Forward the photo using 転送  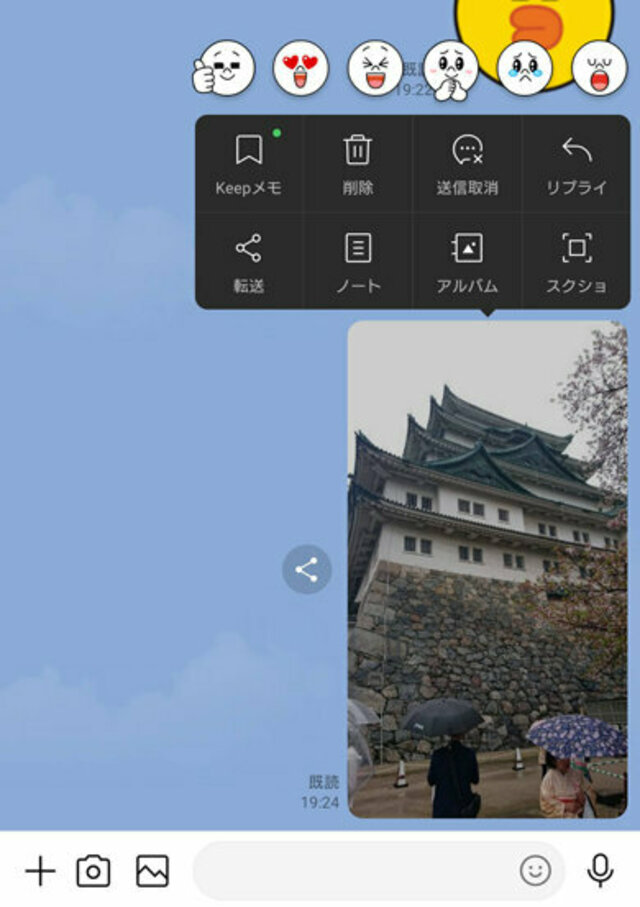click(x=249, y=262)
